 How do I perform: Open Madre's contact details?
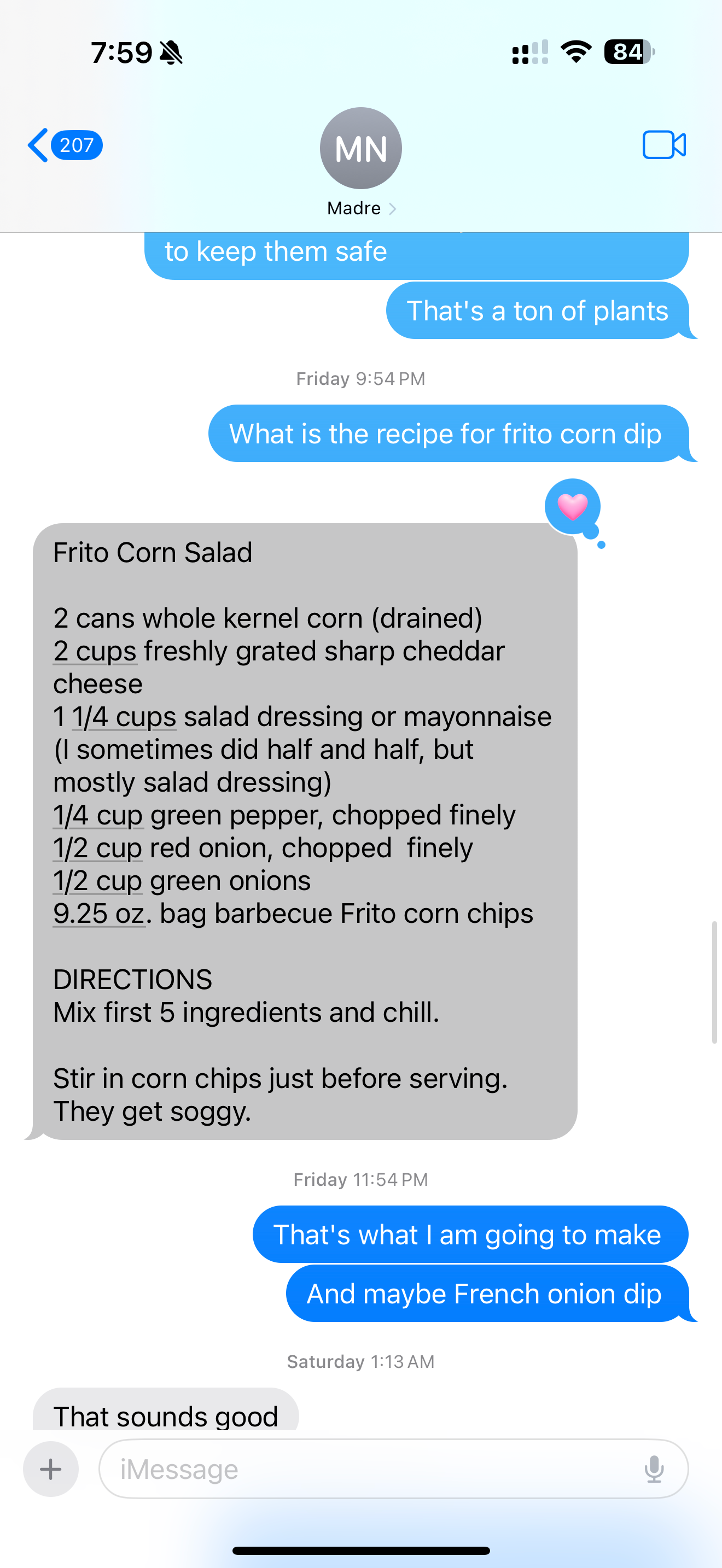pos(361,162)
